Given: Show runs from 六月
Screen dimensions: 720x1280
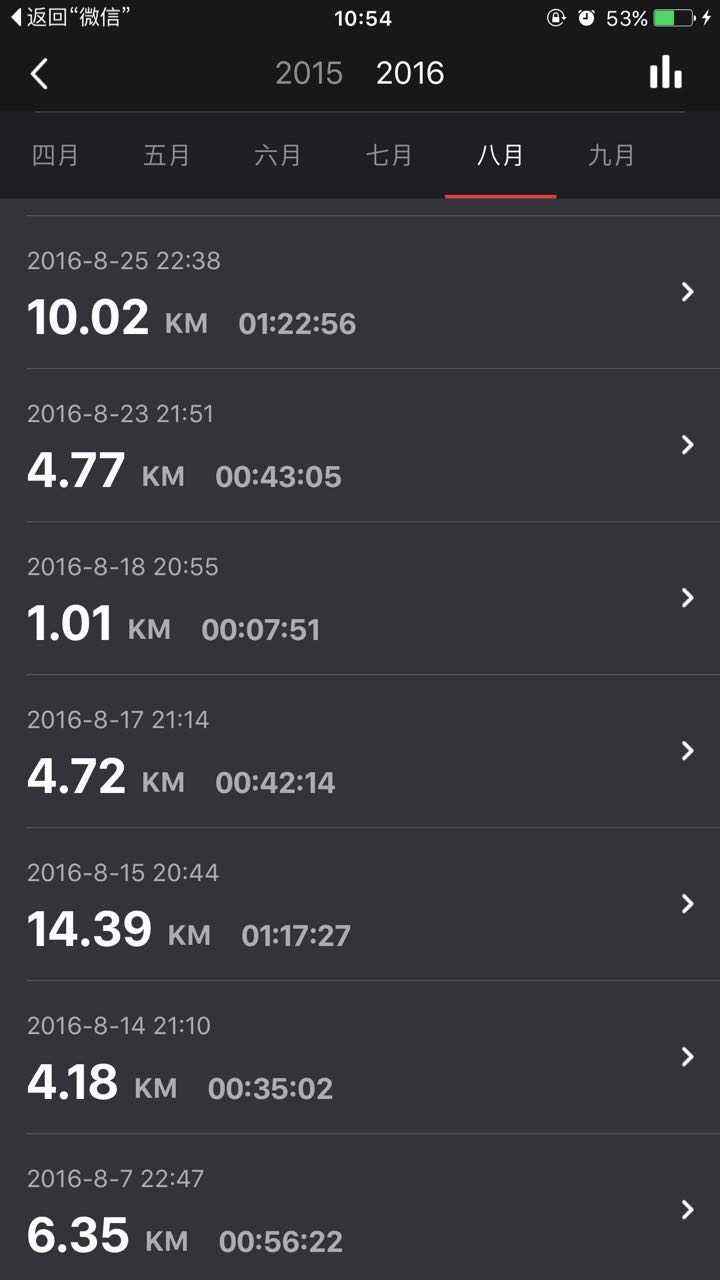Looking at the screenshot, I should coord(277,156).
